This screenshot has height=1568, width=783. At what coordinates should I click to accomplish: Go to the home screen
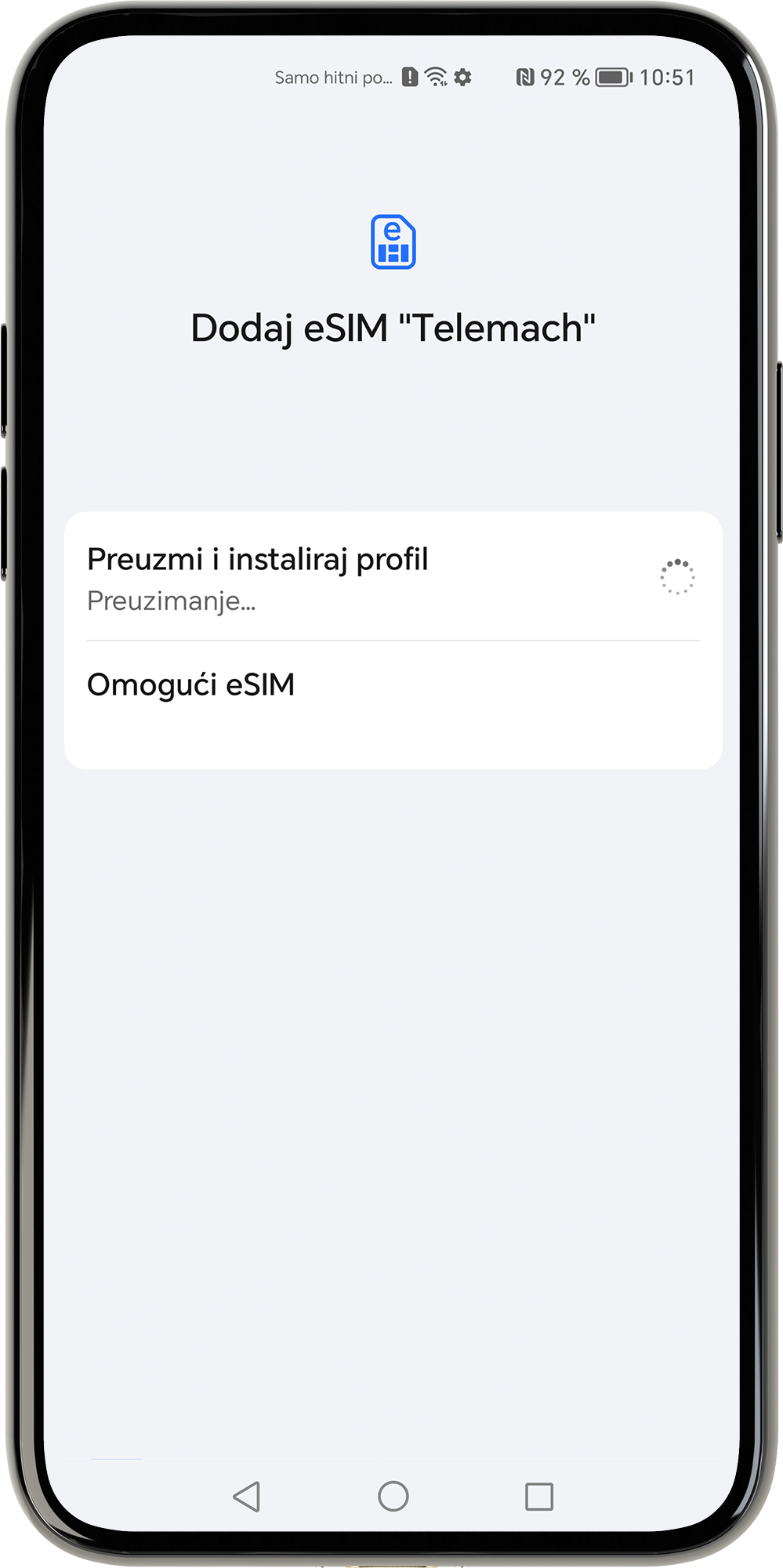(x=393, y=1496)
